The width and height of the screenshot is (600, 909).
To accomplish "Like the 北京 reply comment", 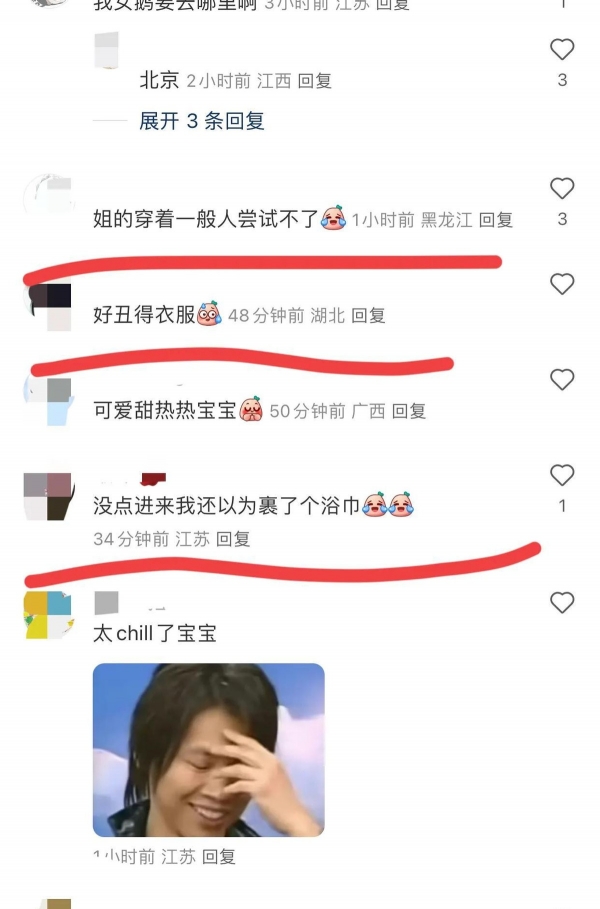I will pyautogui.click(x=562, y=48).
